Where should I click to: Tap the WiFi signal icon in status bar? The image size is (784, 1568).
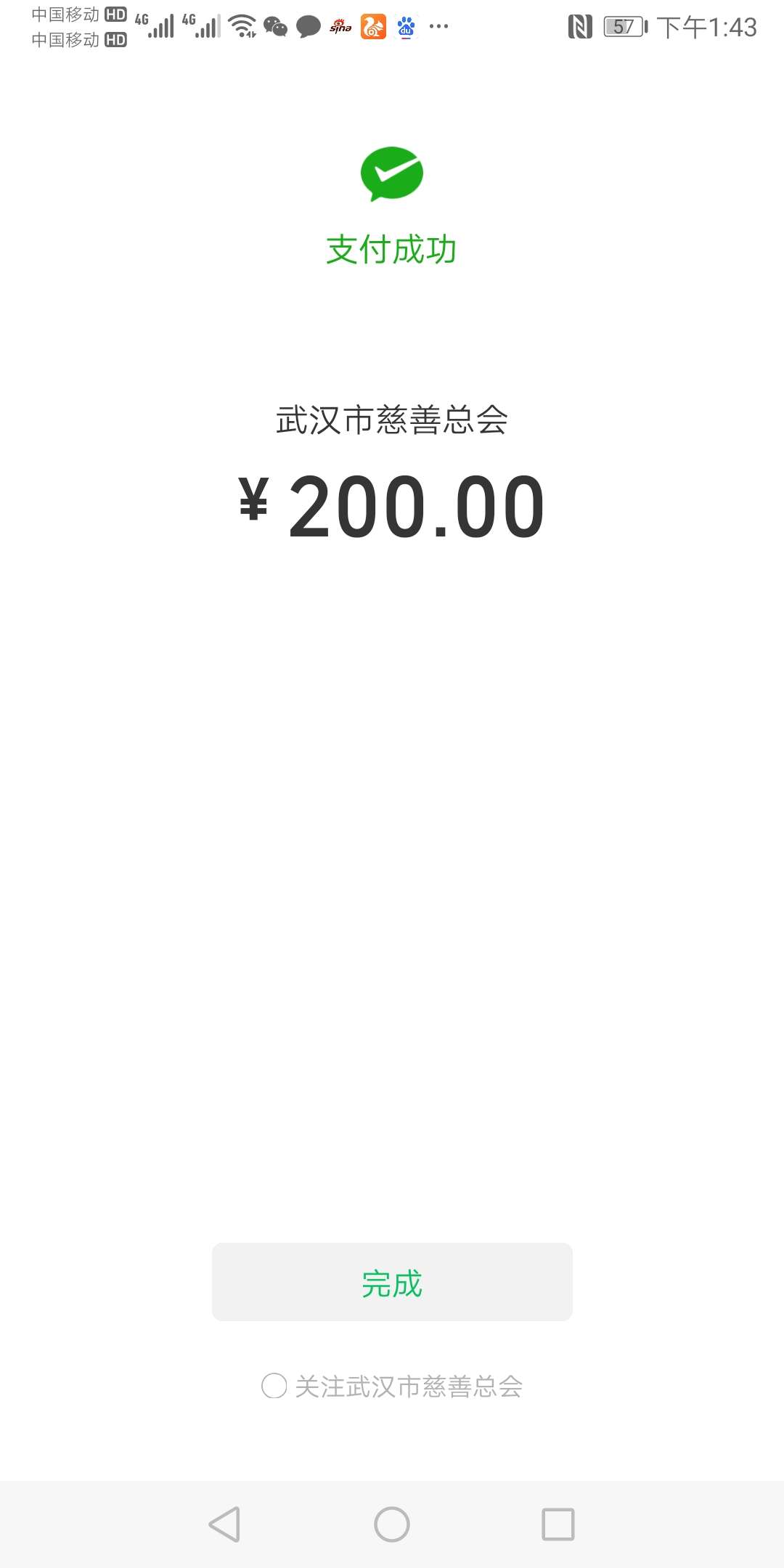pyautogui.click(x=242, y=26)
